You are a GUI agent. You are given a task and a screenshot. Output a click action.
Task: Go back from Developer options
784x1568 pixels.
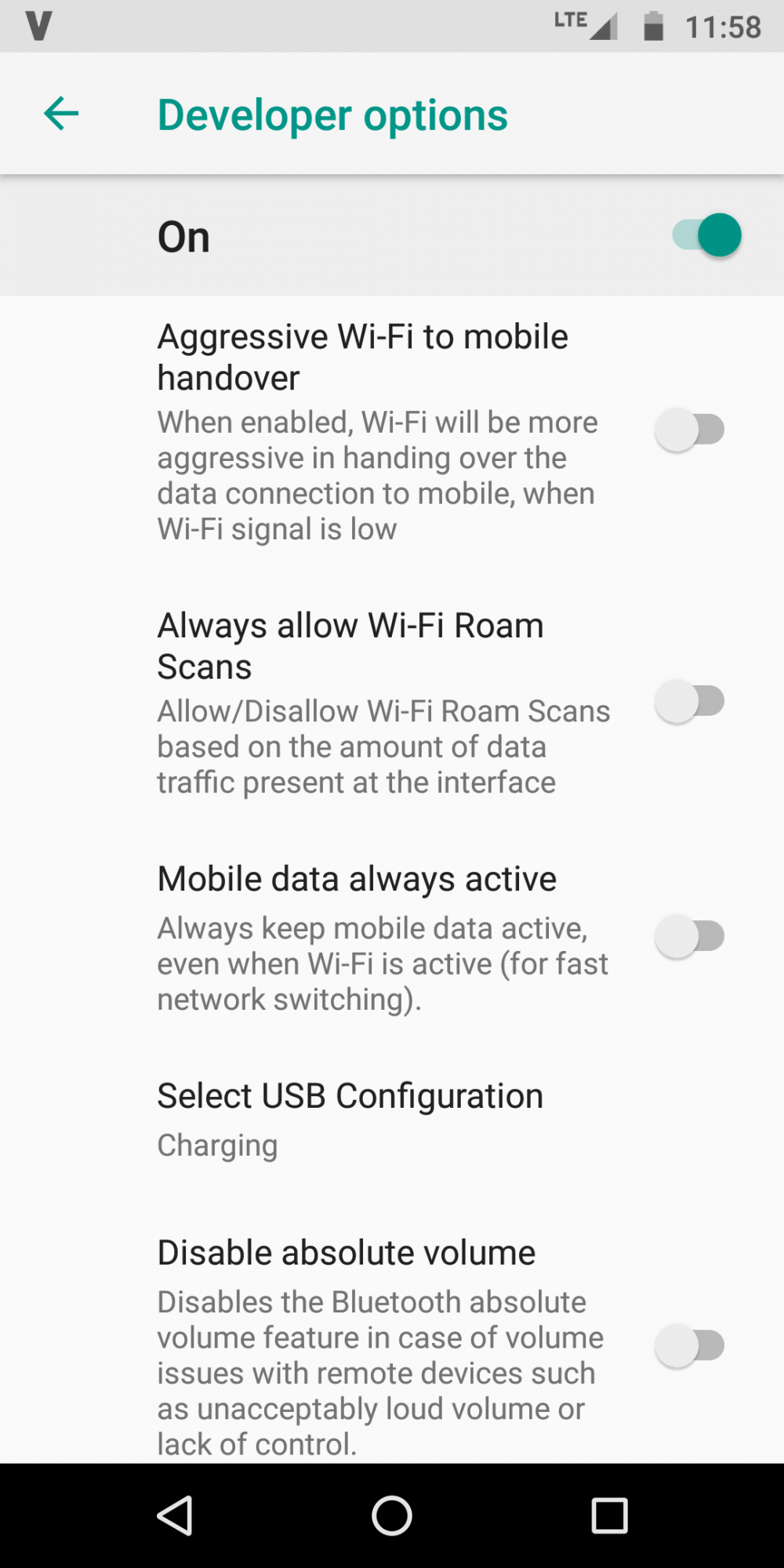pos(61,114)
